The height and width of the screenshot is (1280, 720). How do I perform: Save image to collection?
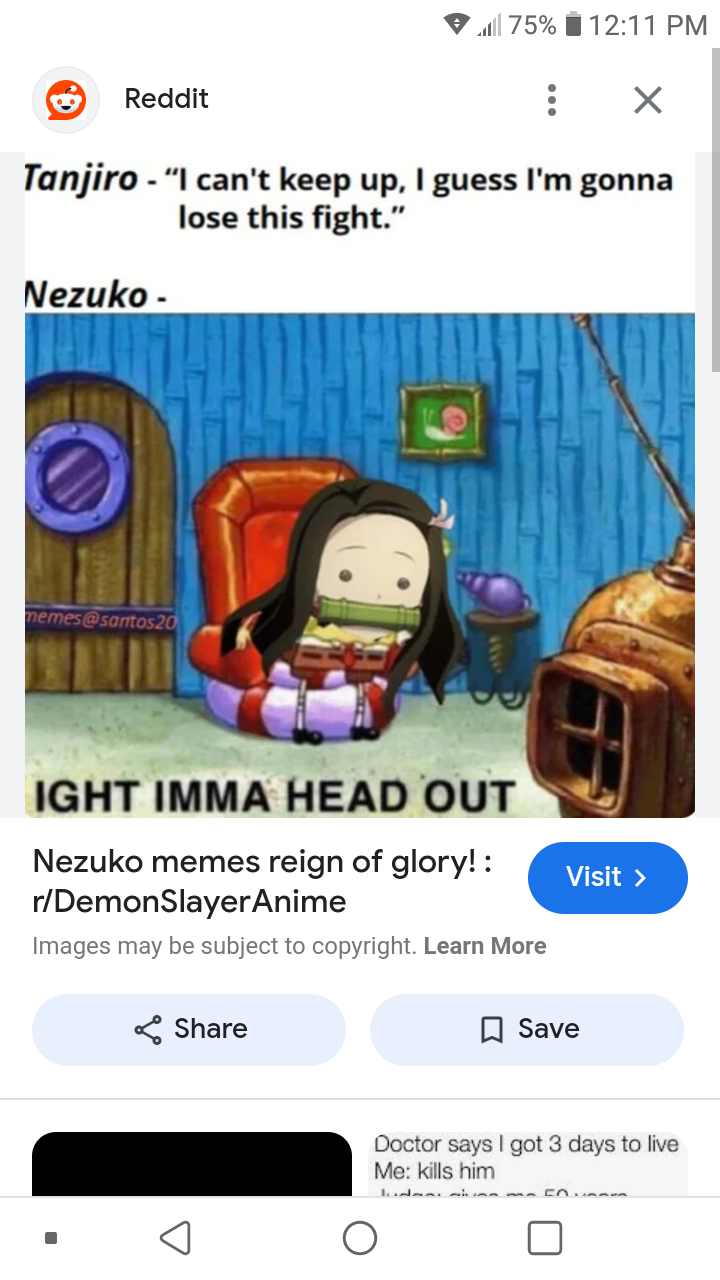527,1029
